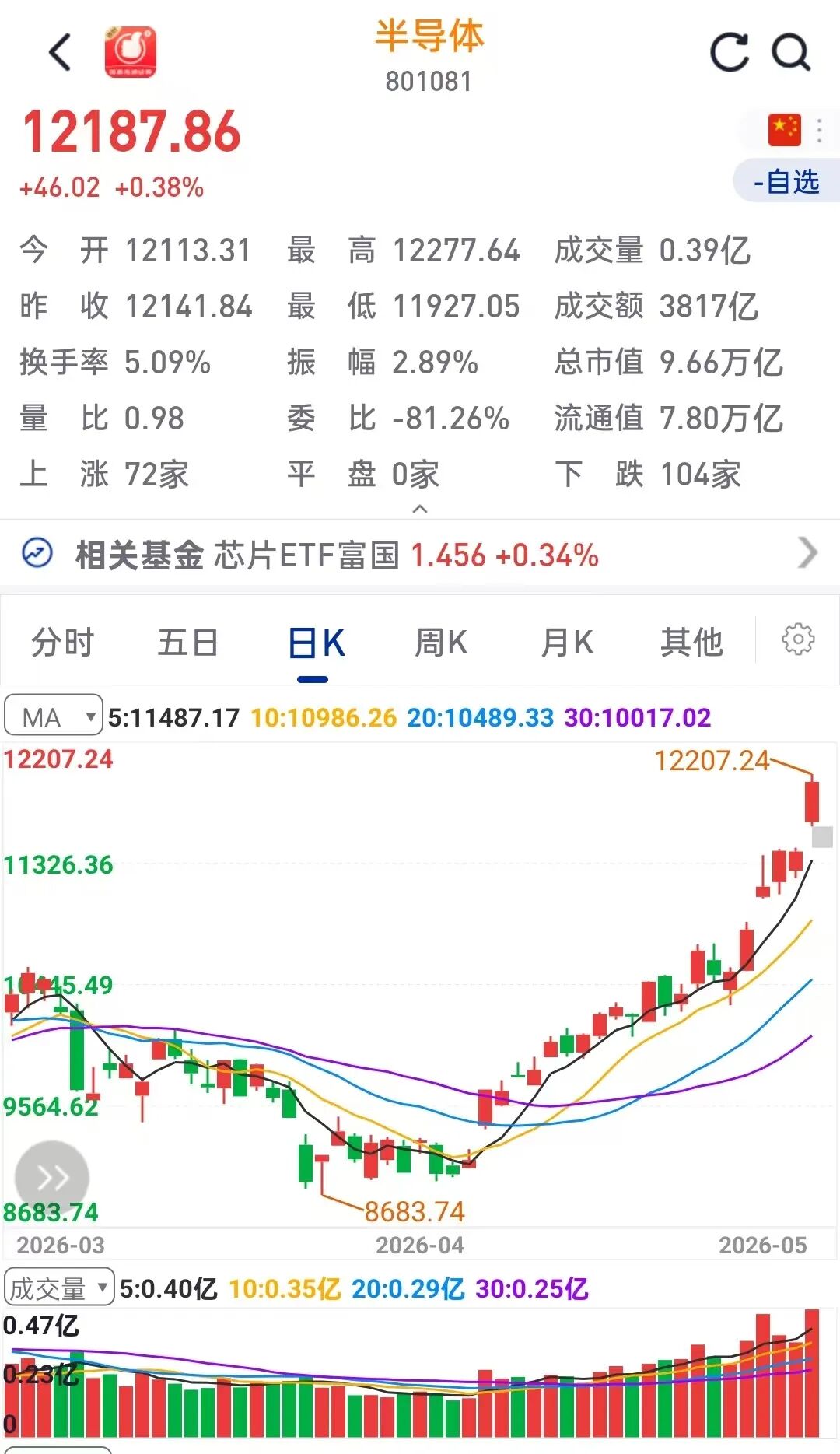Switch to the 五日 tab
This screenshot has height=1454, width=840.
tap(188, 643)
